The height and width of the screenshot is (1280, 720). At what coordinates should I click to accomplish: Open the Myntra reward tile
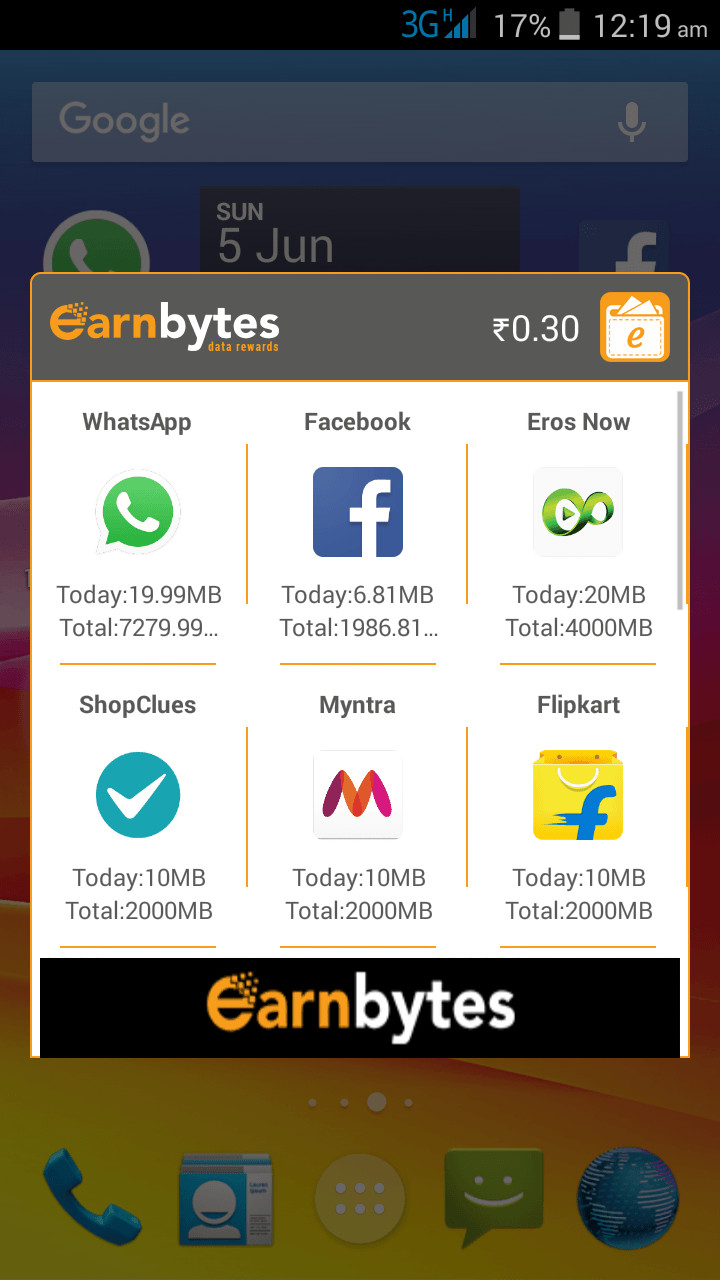point(357,795)
